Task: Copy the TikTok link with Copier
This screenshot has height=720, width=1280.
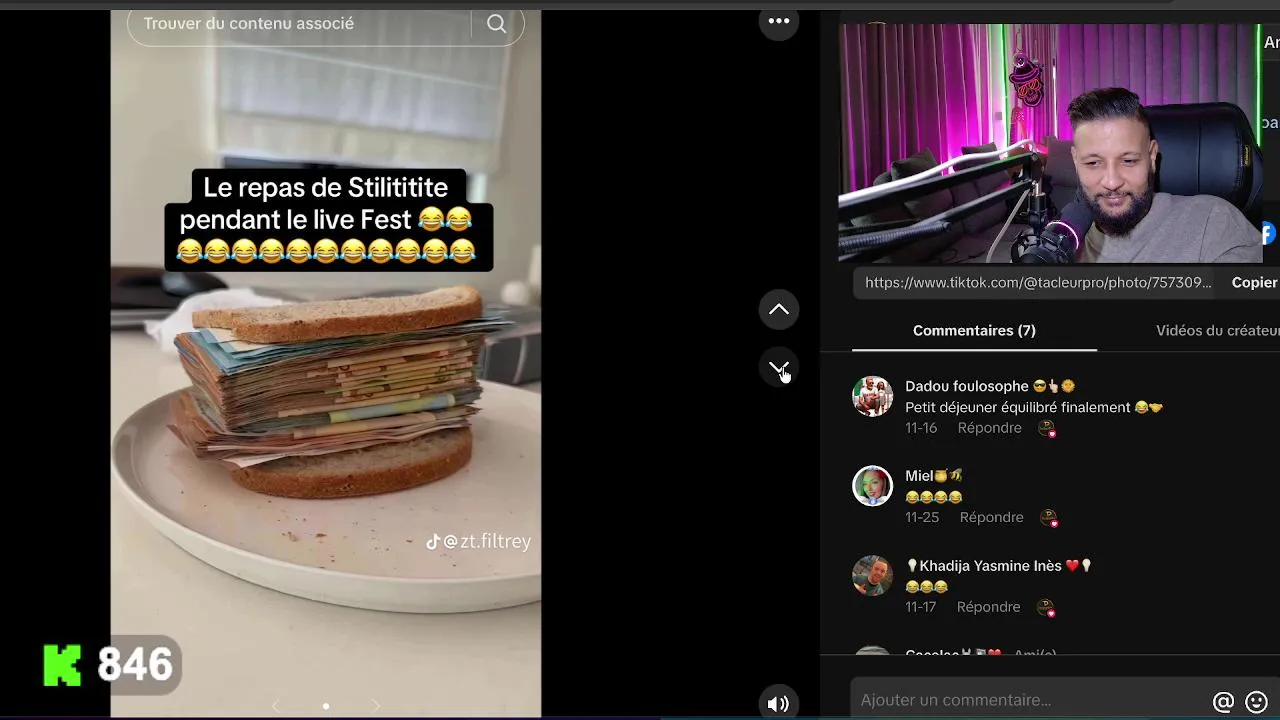Action: (1254, 283)
